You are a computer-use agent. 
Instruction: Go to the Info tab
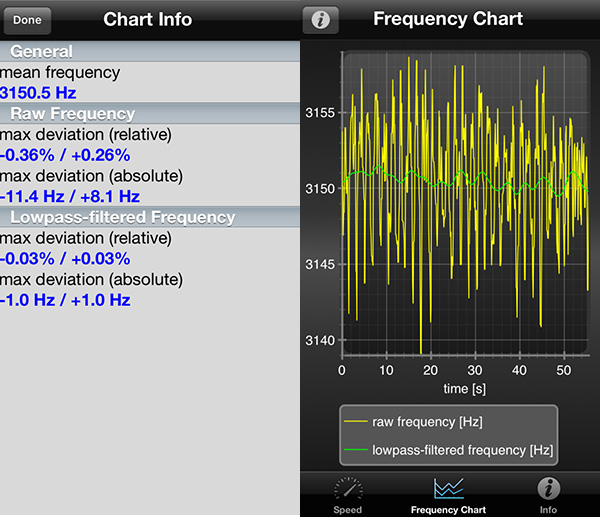548,495
